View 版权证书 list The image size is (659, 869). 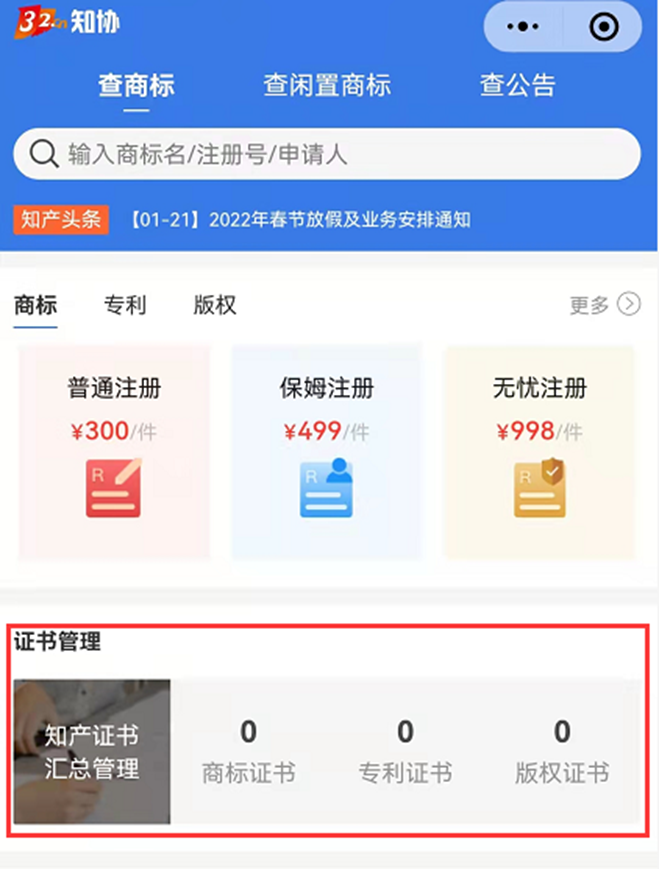click(x=562, y=752)
